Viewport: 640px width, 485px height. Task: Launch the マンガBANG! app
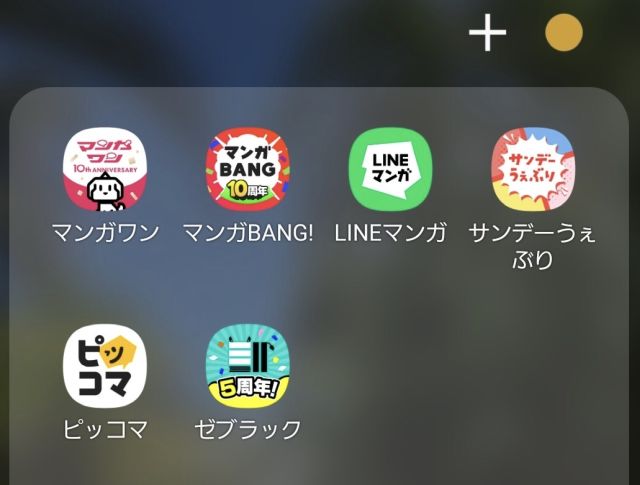click(247, 171)
